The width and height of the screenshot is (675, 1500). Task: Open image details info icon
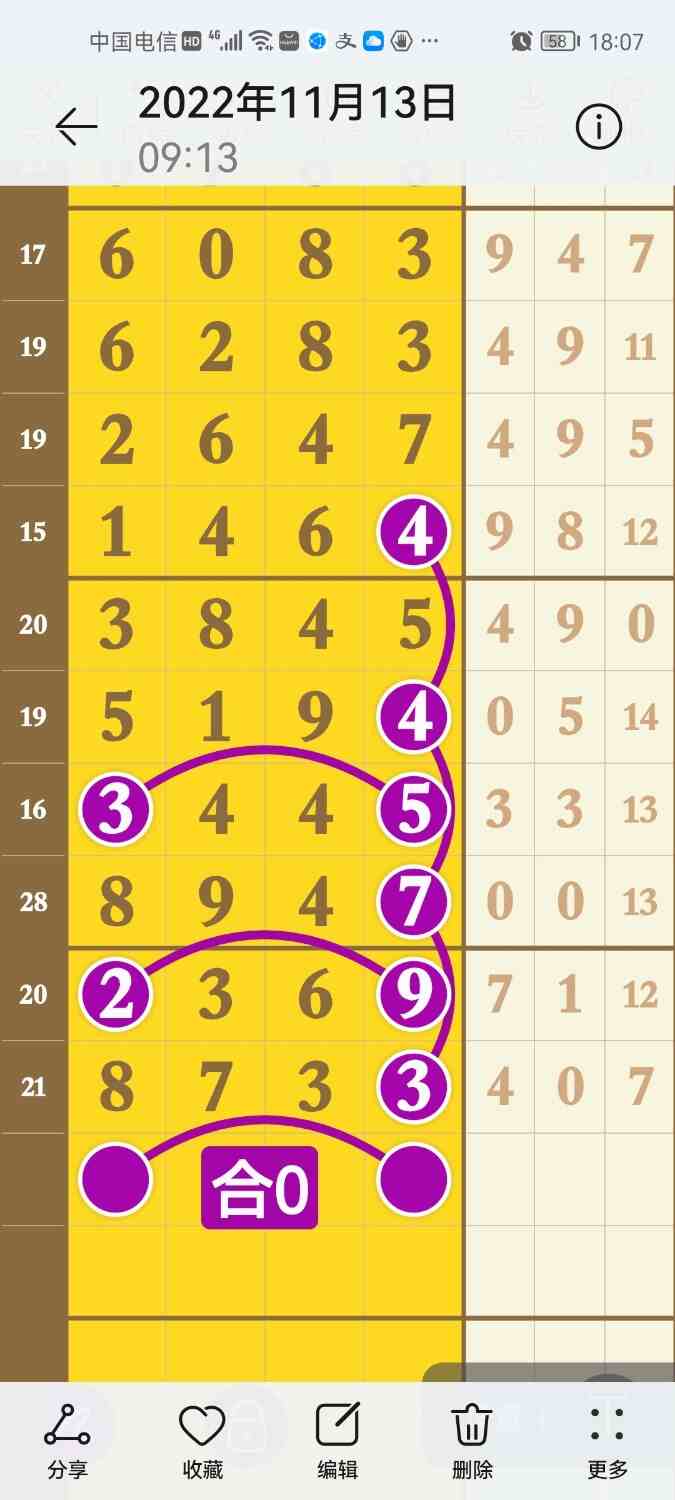tap(599, 127)
